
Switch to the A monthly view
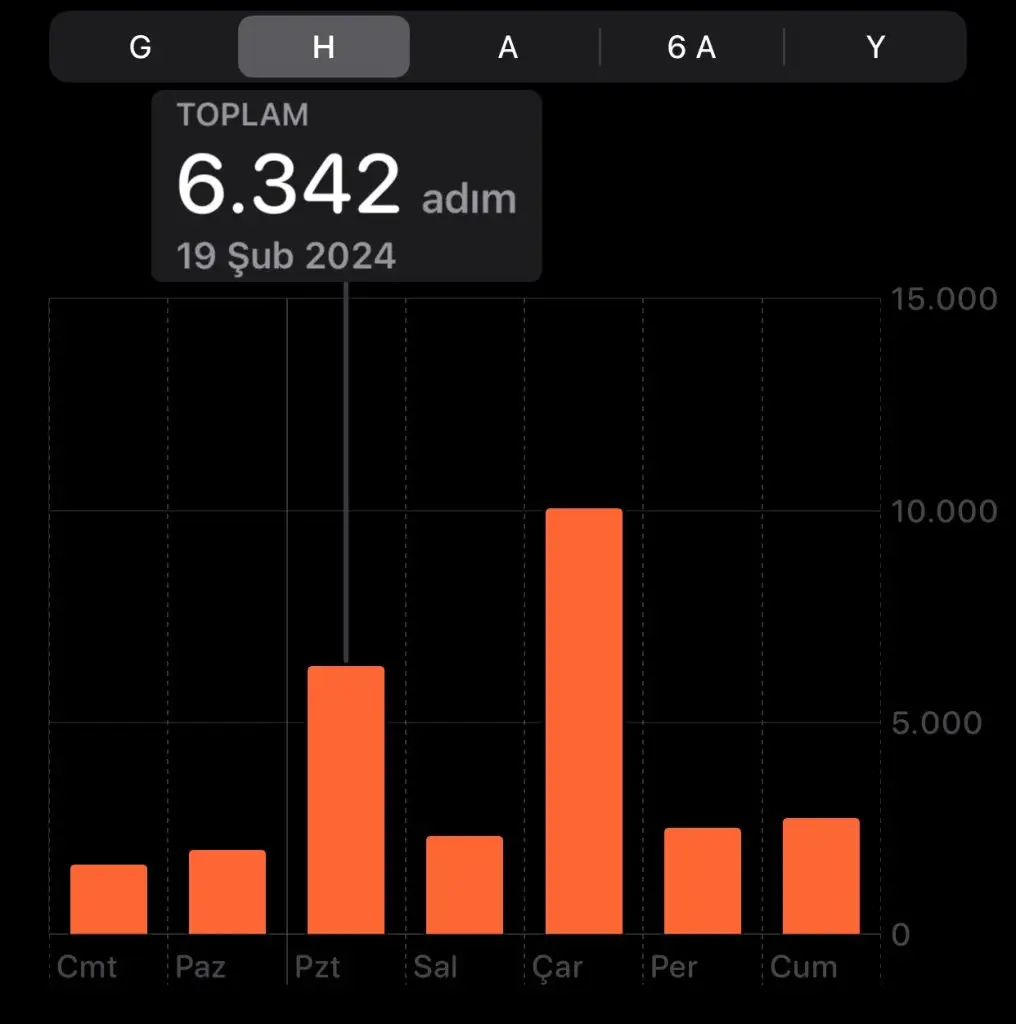[508, 47]
